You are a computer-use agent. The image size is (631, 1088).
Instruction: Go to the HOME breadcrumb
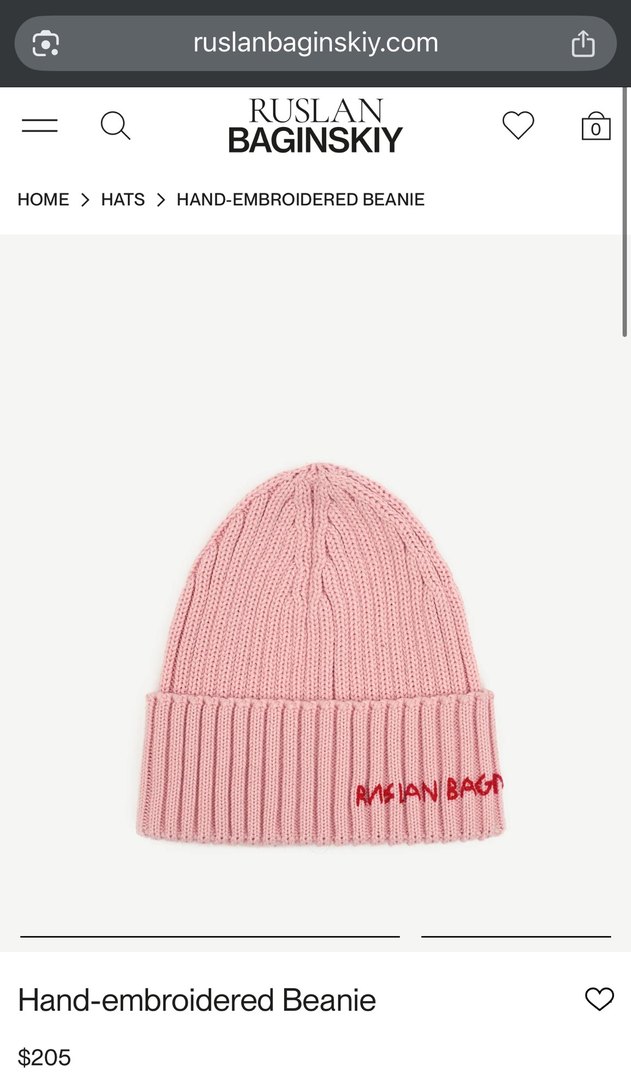[x=43, y=200]
